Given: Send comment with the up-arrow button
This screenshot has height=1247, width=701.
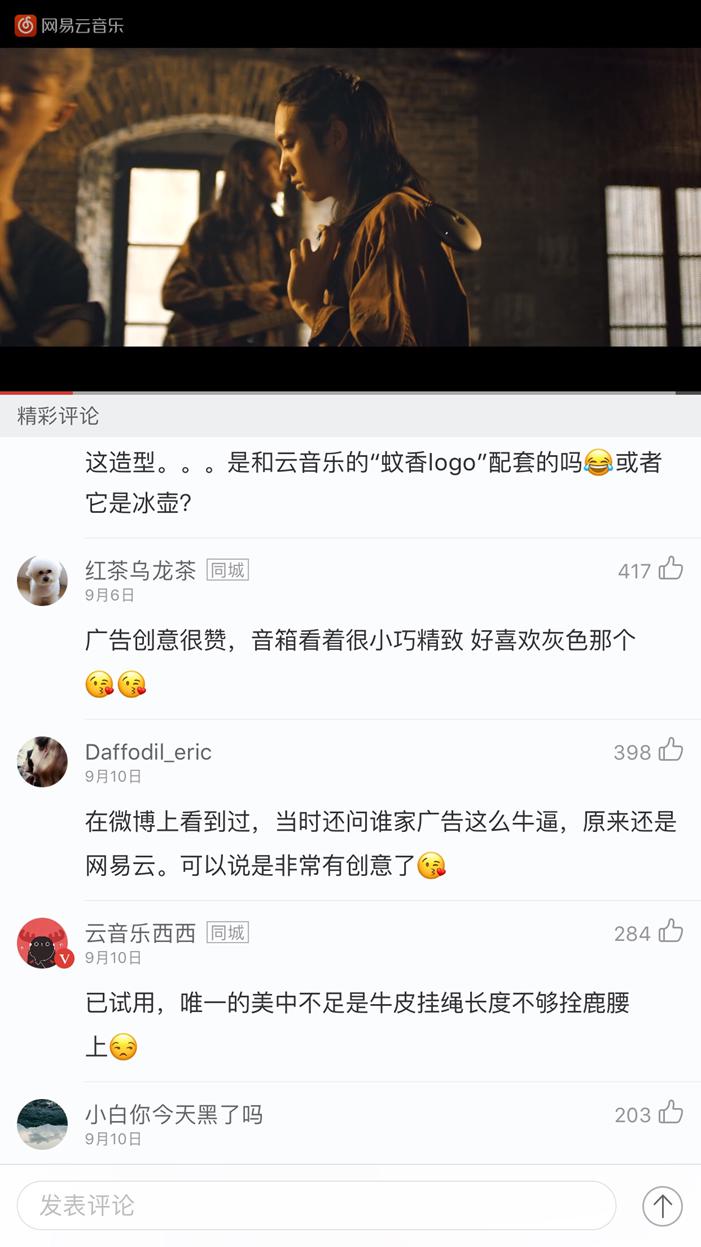Looking at the screenshot, I should [x=662, y=1205].
